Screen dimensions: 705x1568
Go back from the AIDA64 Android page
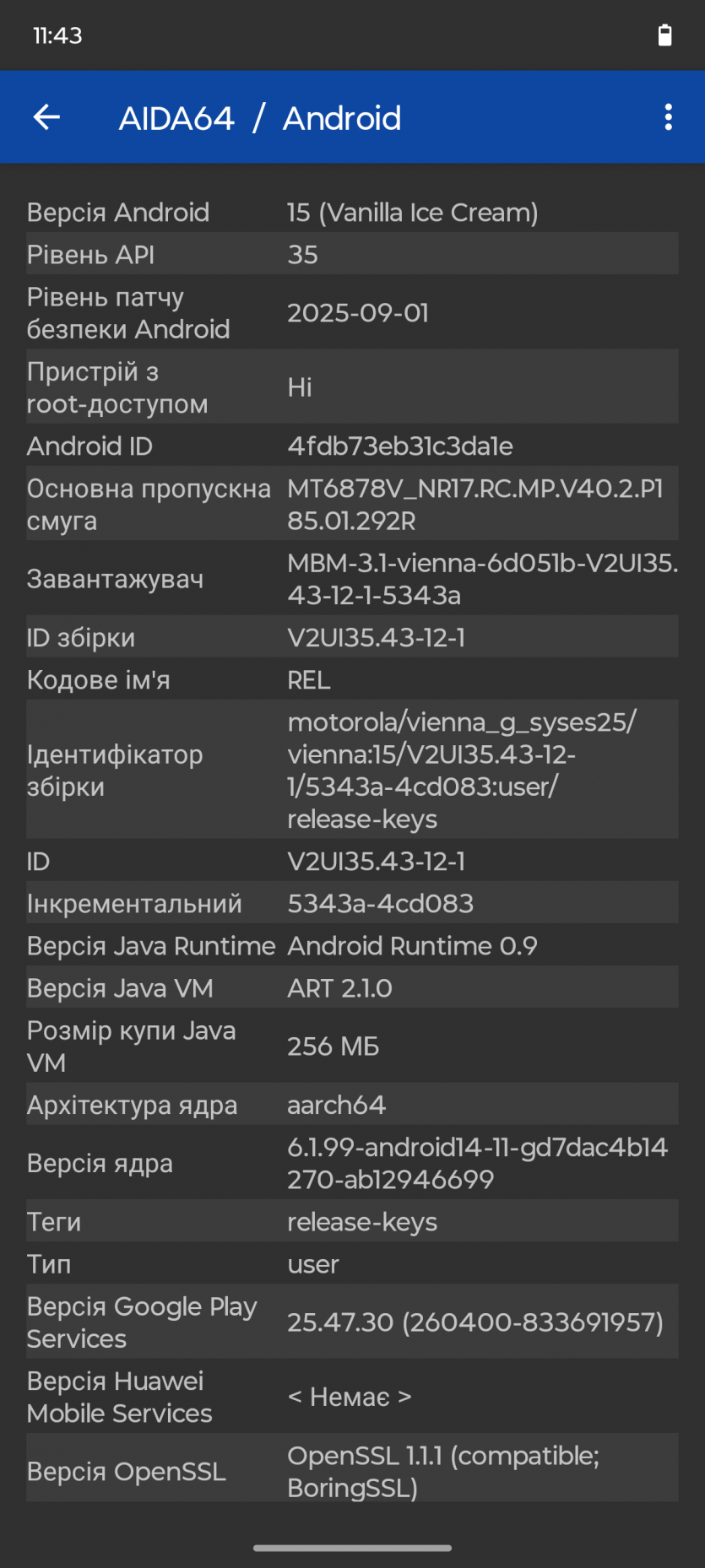[x=46, y=117]
